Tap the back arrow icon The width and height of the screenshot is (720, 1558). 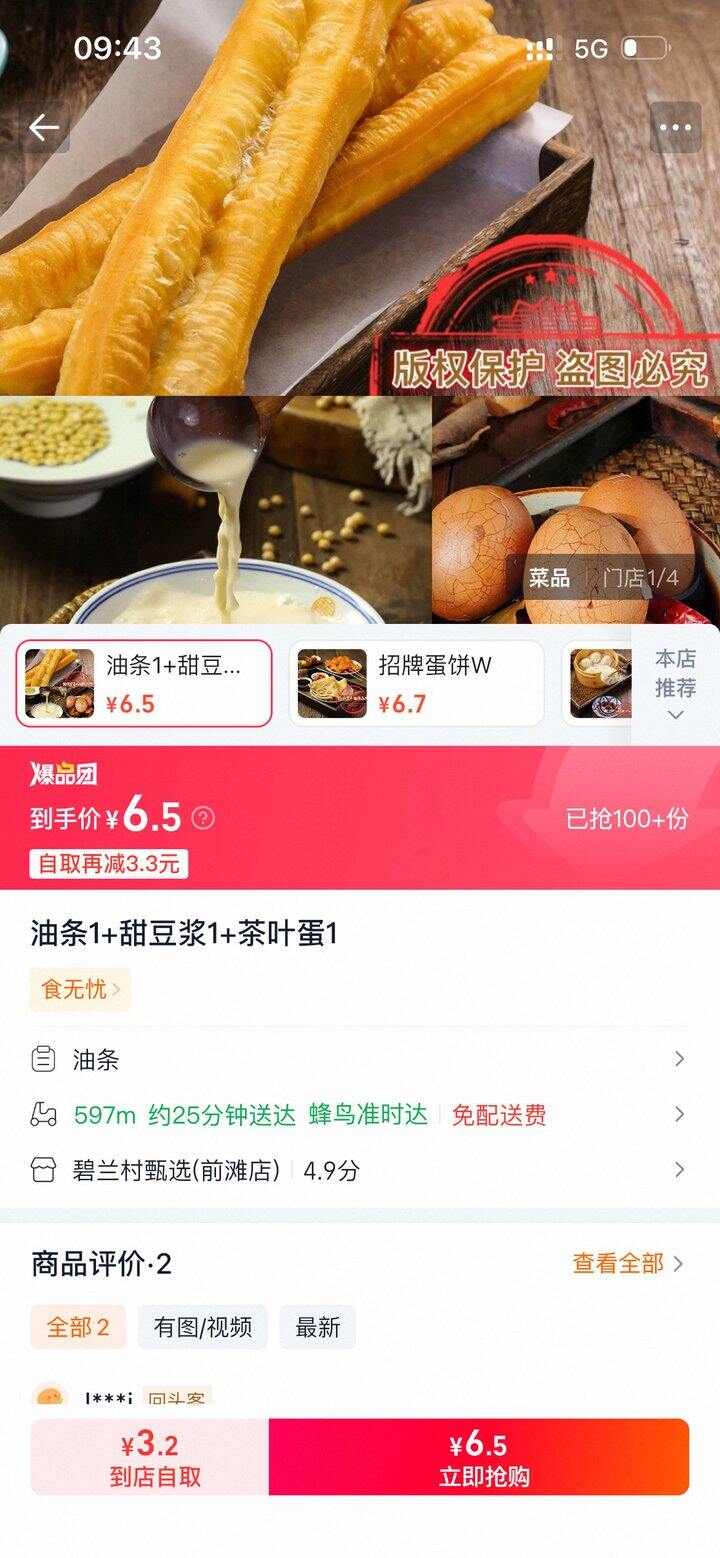click(44, 127)
